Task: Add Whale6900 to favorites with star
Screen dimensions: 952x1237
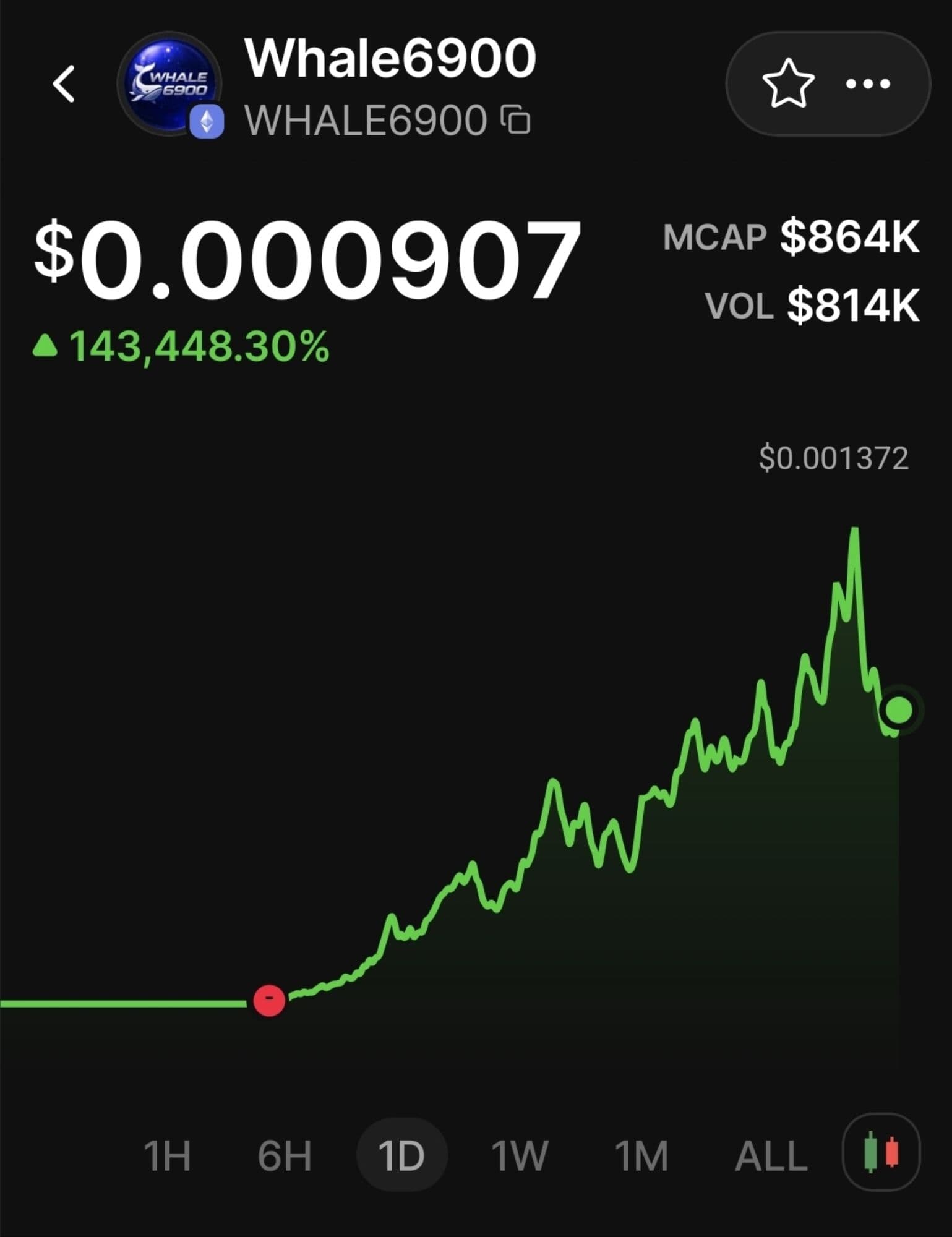Action: click(x=787, y=83)
